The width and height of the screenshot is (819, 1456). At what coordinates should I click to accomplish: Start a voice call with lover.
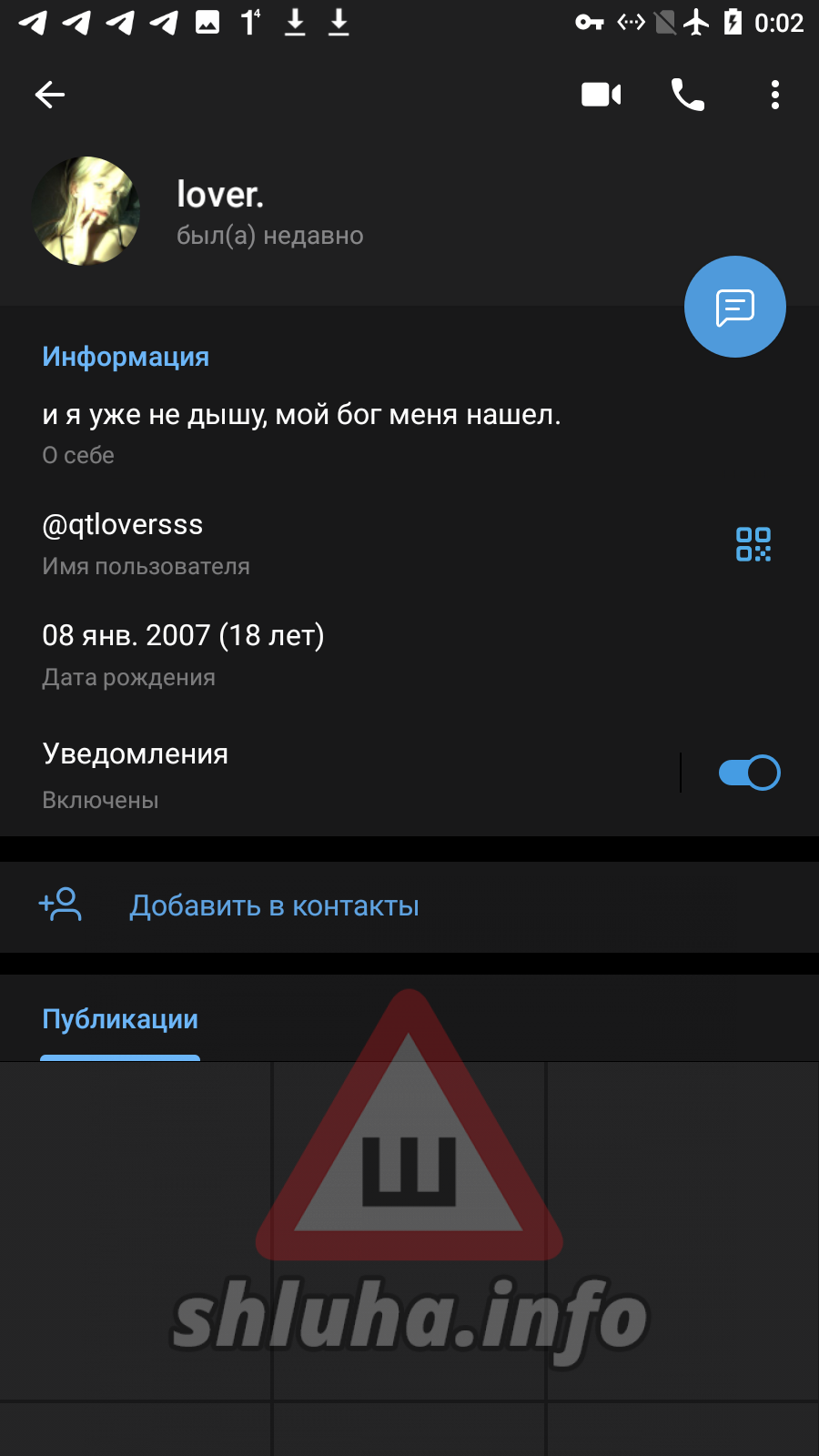coord(687,95)
